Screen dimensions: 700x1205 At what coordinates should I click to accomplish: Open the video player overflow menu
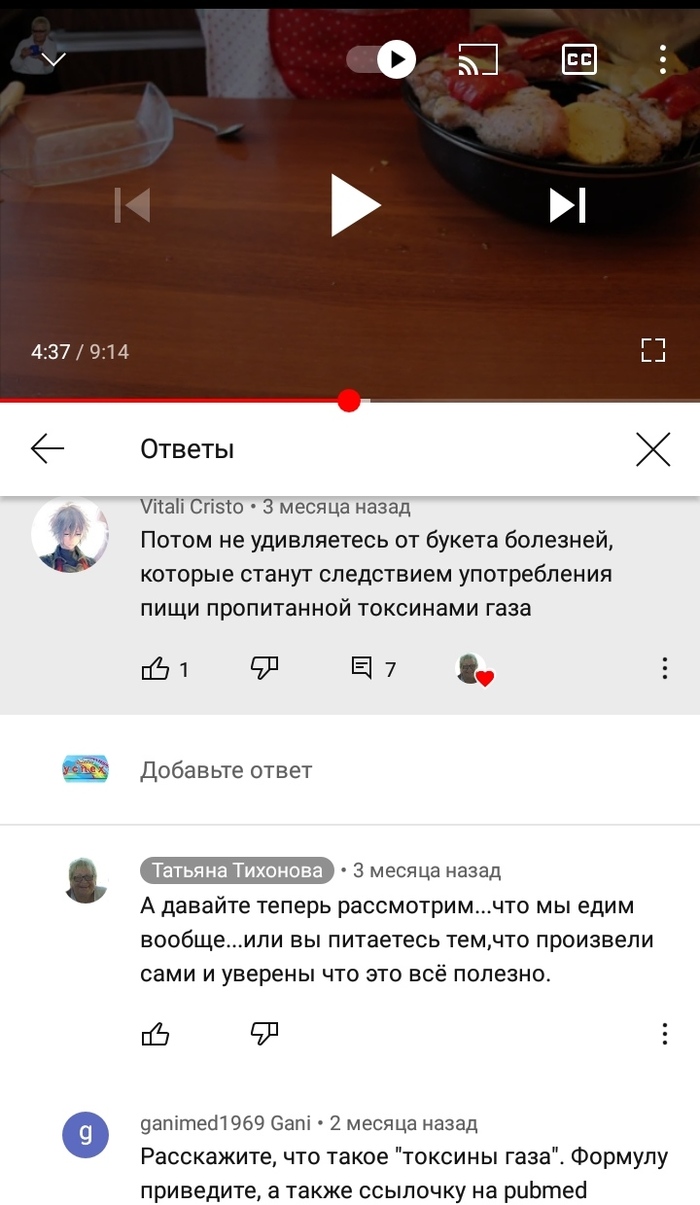(x=663, y=59)
